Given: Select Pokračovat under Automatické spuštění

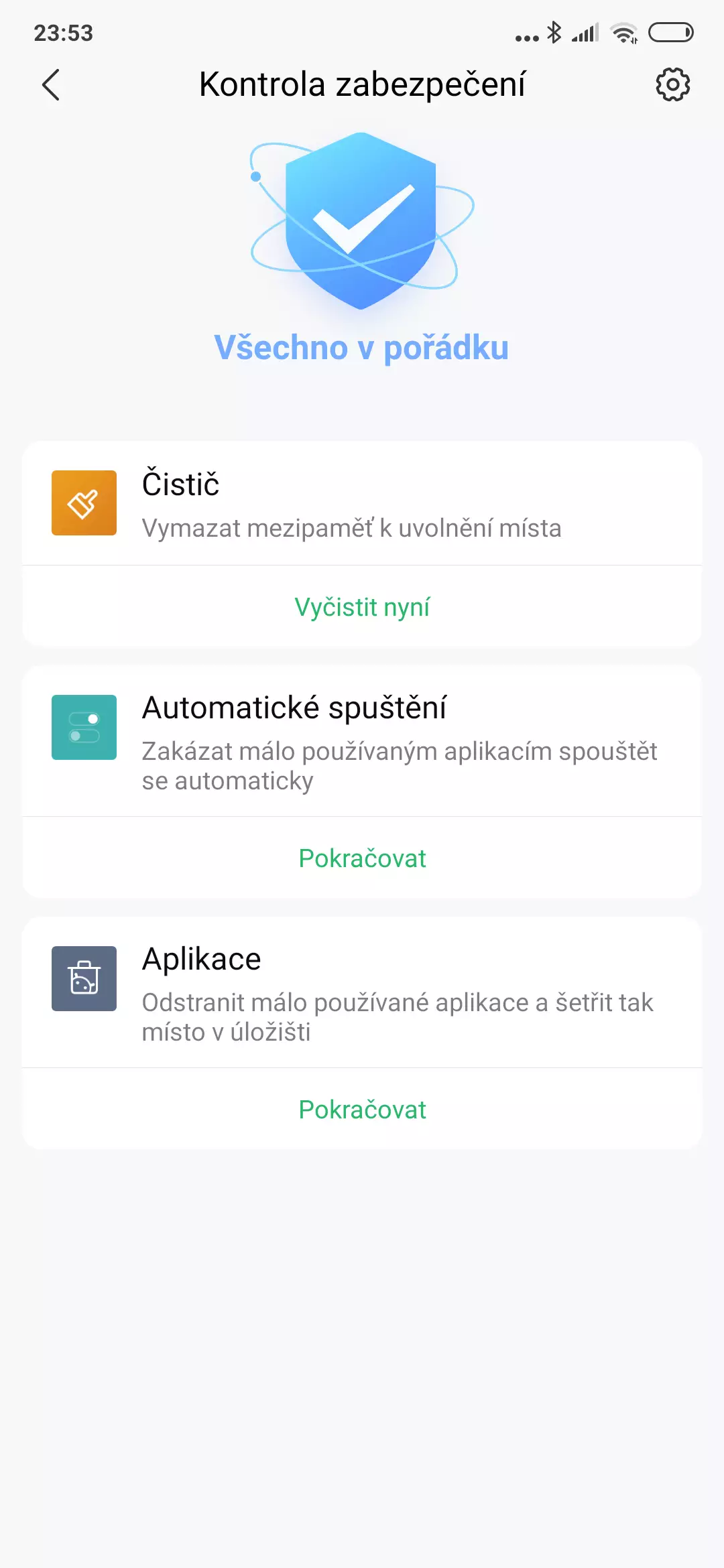Looking at the screenshot, I should point(362,858).
